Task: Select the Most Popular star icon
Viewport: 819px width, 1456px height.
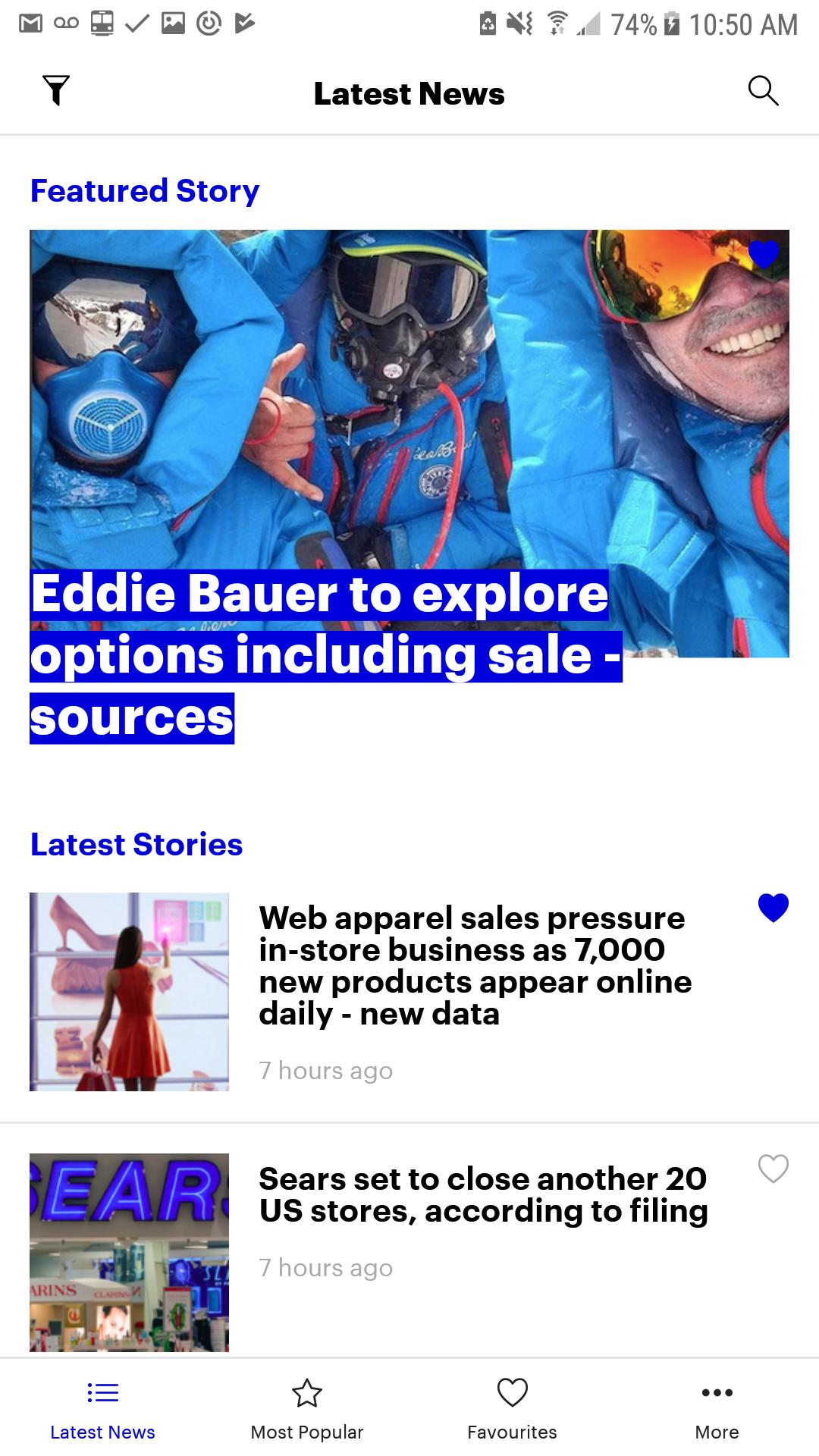Action: (x=307, y=1394)
